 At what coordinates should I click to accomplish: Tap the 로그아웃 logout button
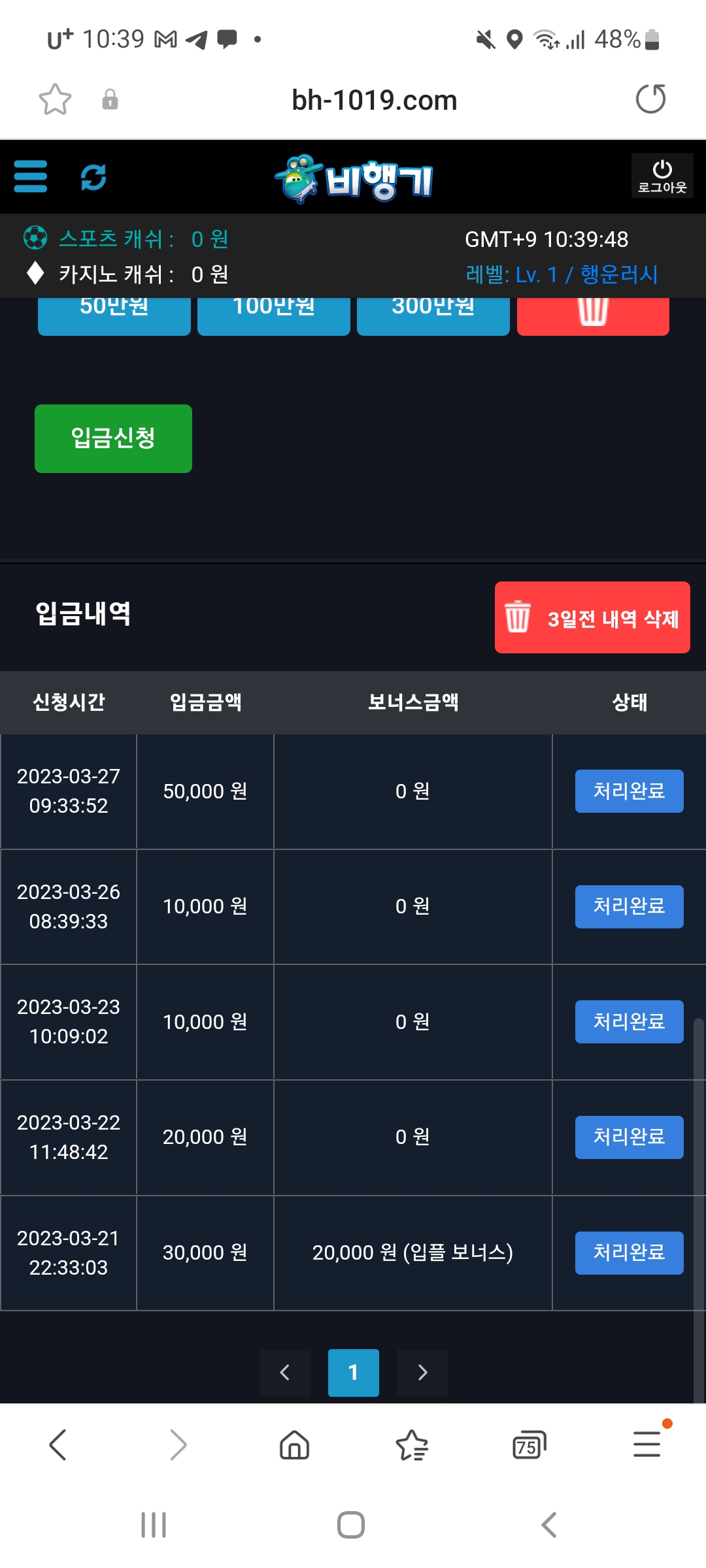662,176
